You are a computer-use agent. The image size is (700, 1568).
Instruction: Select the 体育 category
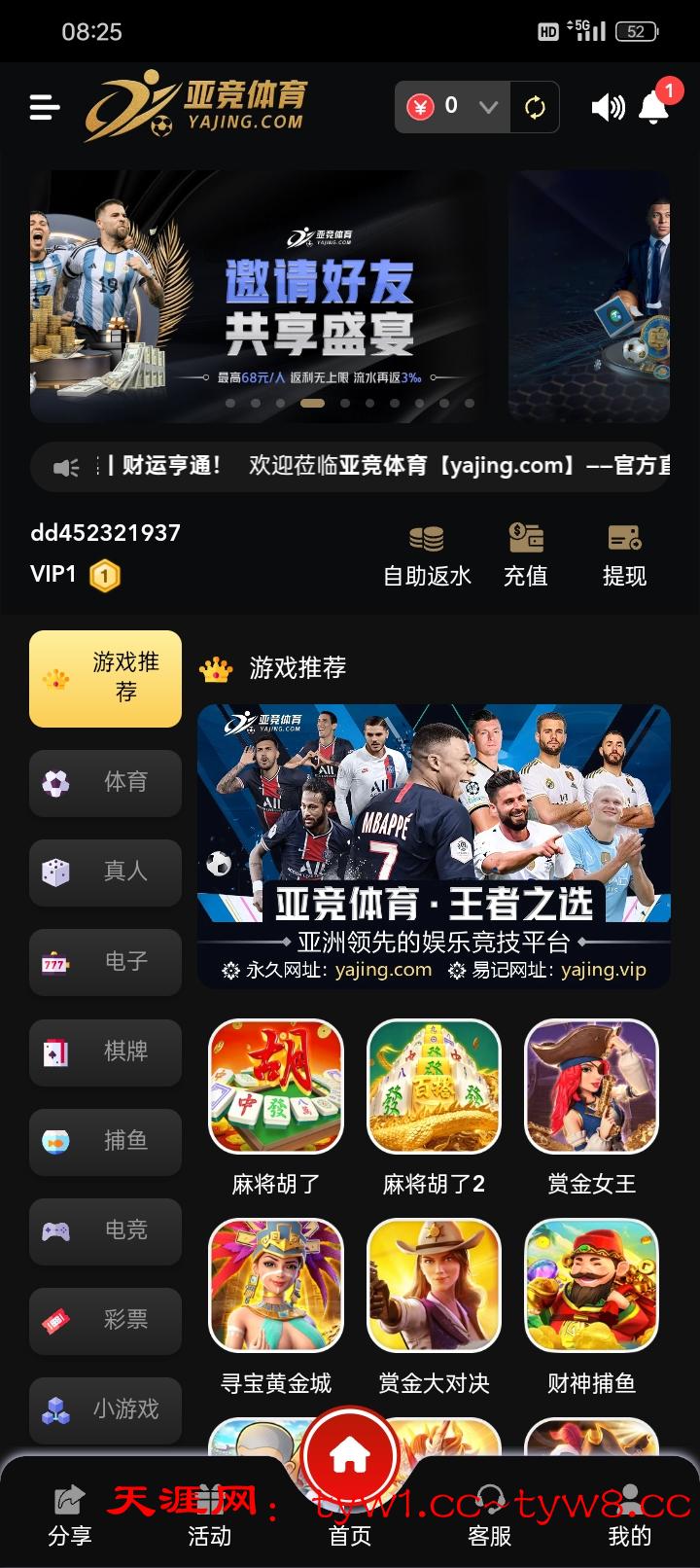(x=105, y=782)
